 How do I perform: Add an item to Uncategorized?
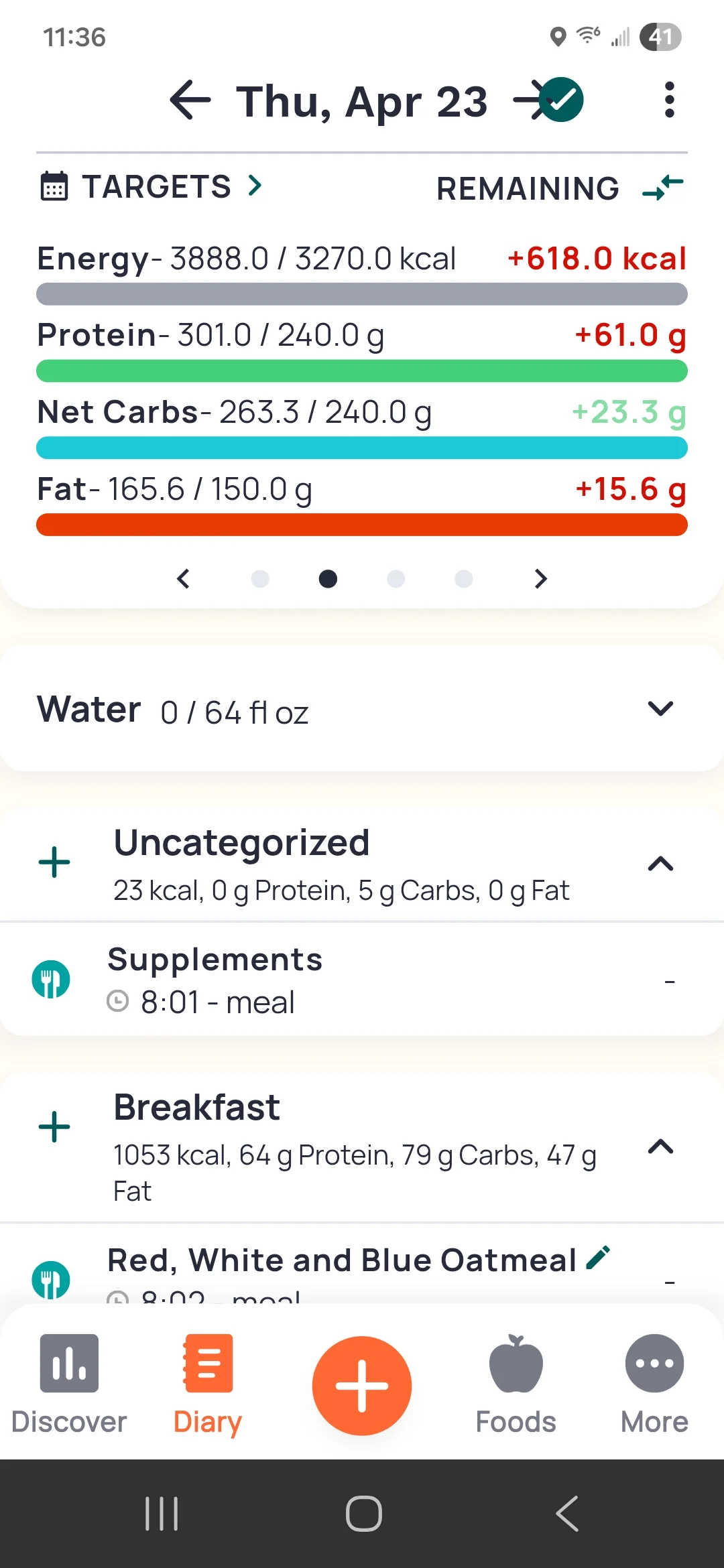(x=54, y=862)
